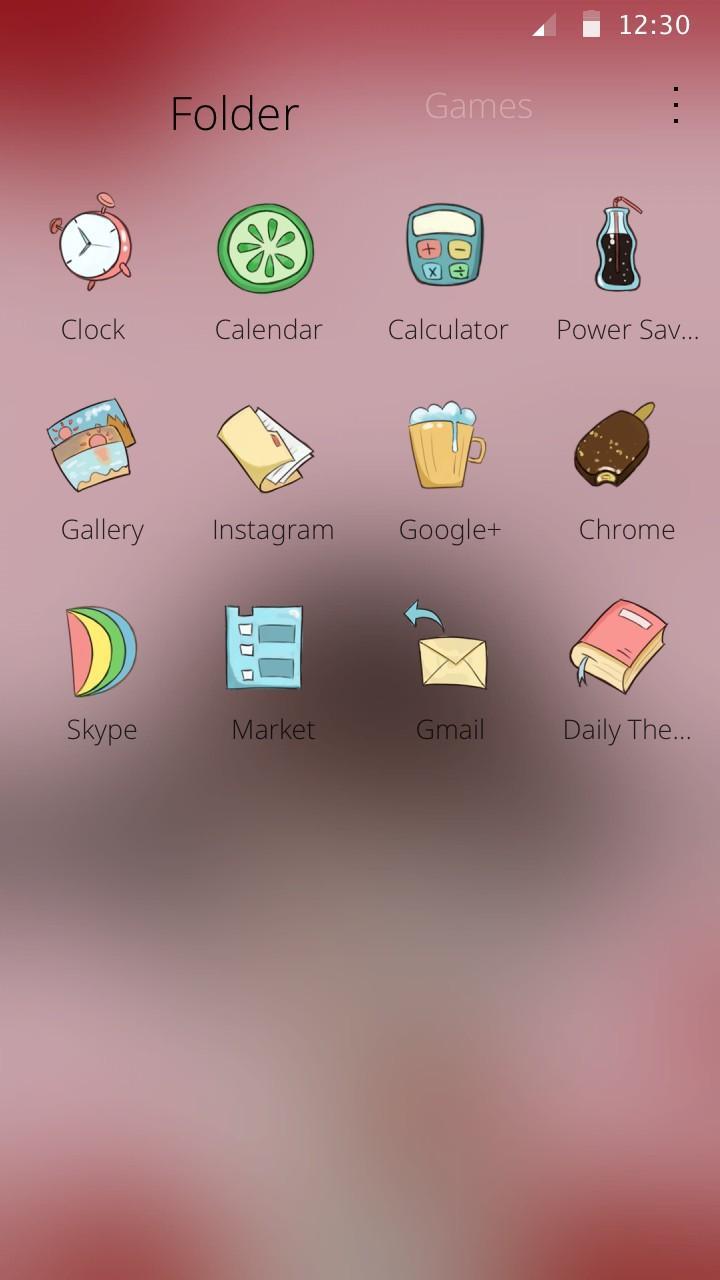Switch to the Games tab
This screenshot has height=1280, width=720.
click(x=478, y=106)
